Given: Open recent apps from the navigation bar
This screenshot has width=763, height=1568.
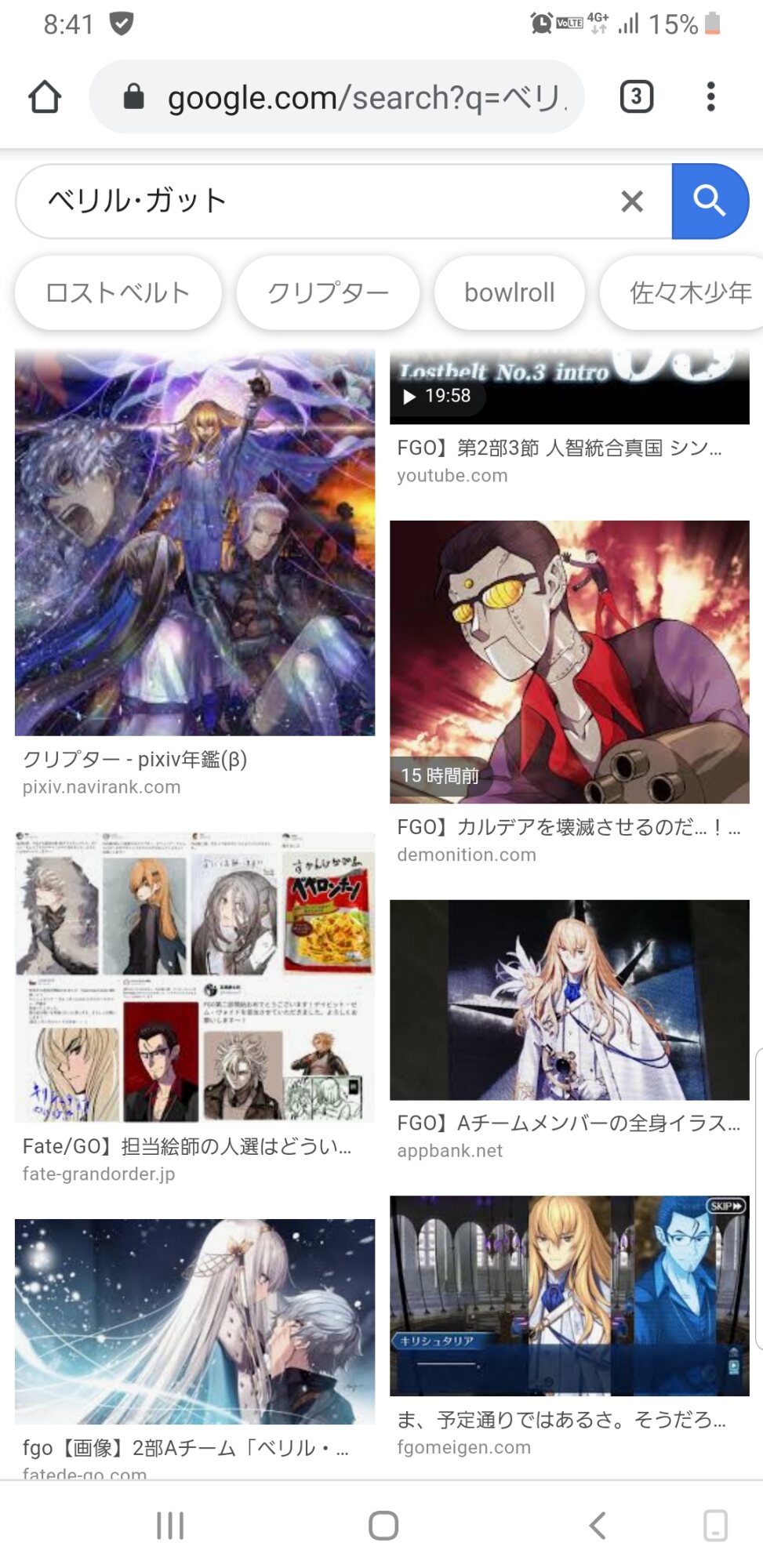Looking at the screenshot, I should (x=170, y=1526).
